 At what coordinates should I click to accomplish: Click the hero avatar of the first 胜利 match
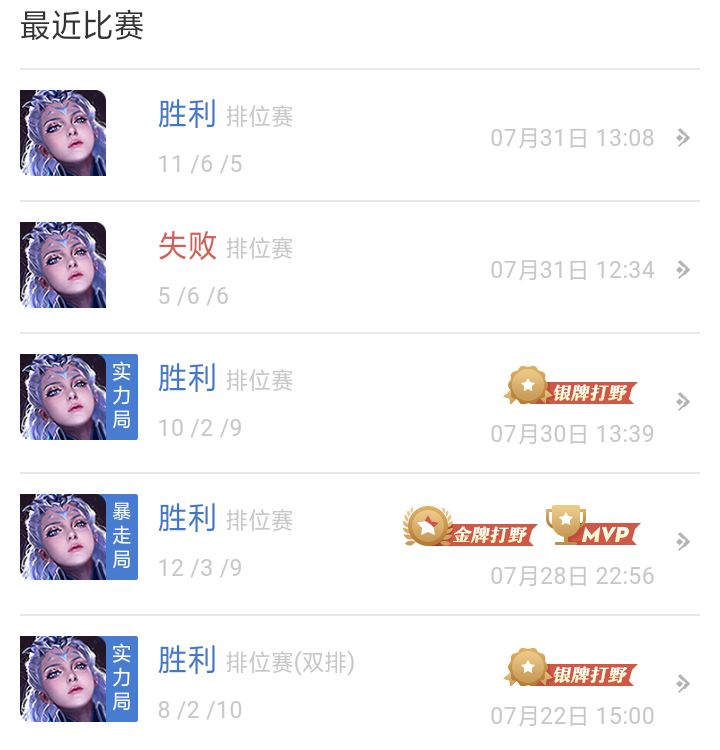(x=63, y=133)
